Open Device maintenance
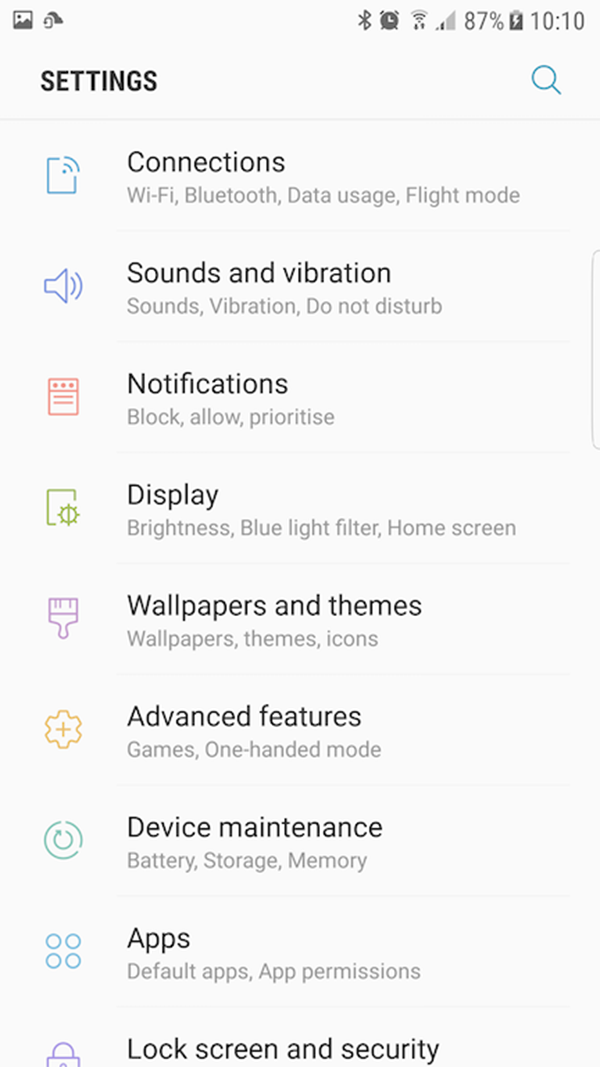The image size is (600, 1067). point(300,842)
